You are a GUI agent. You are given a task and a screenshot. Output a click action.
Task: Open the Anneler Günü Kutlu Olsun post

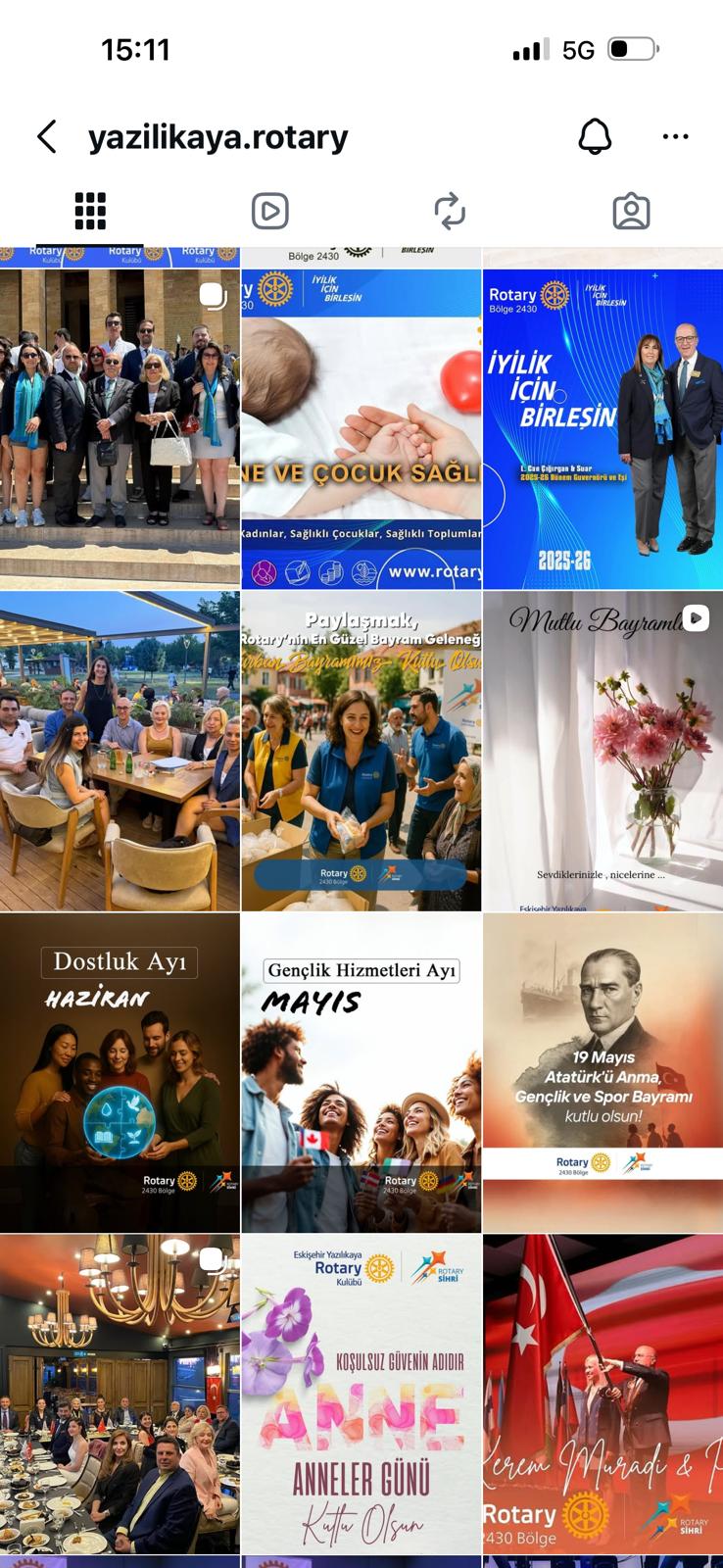[361, 1394]
